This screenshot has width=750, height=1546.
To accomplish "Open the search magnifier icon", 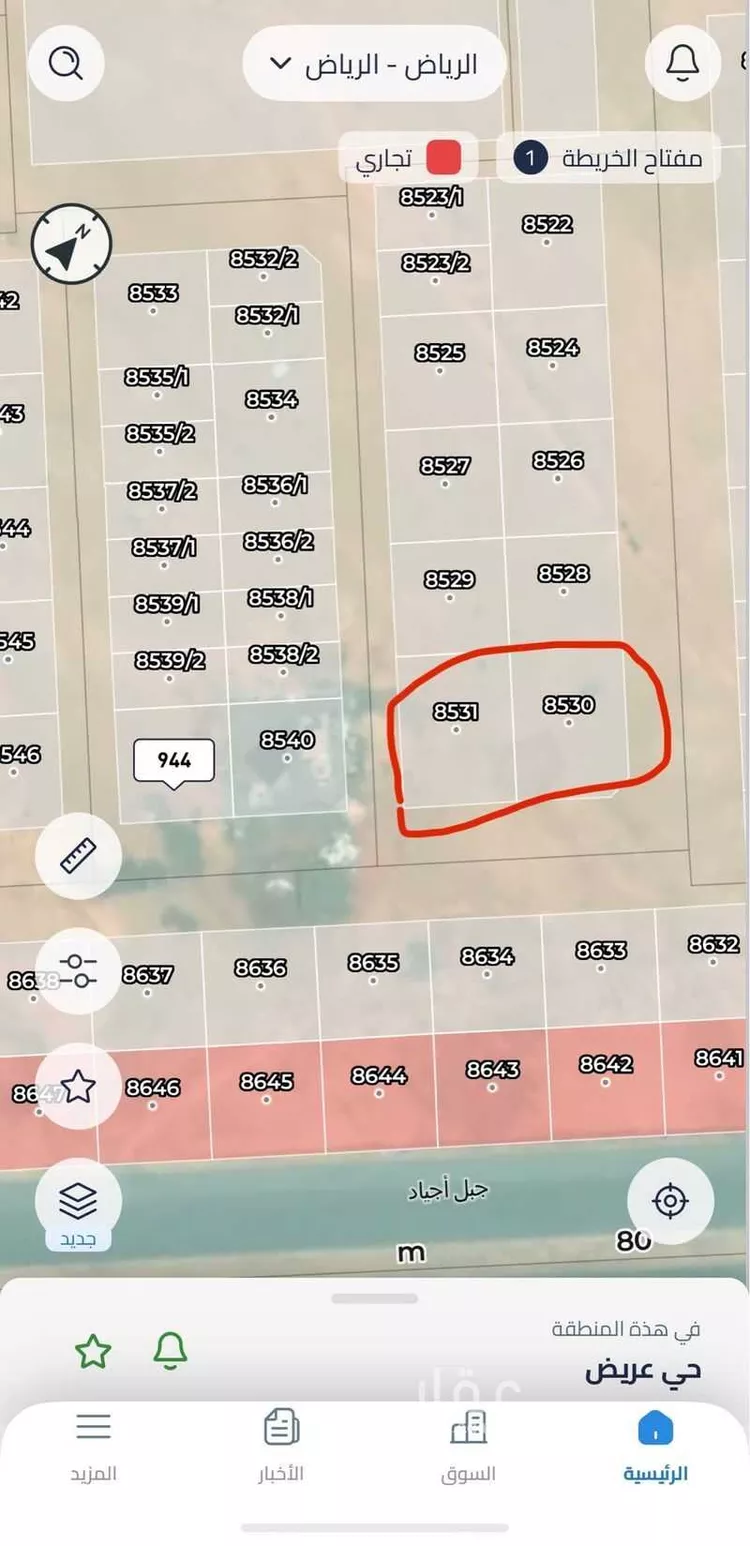I will tap(66, 64).
